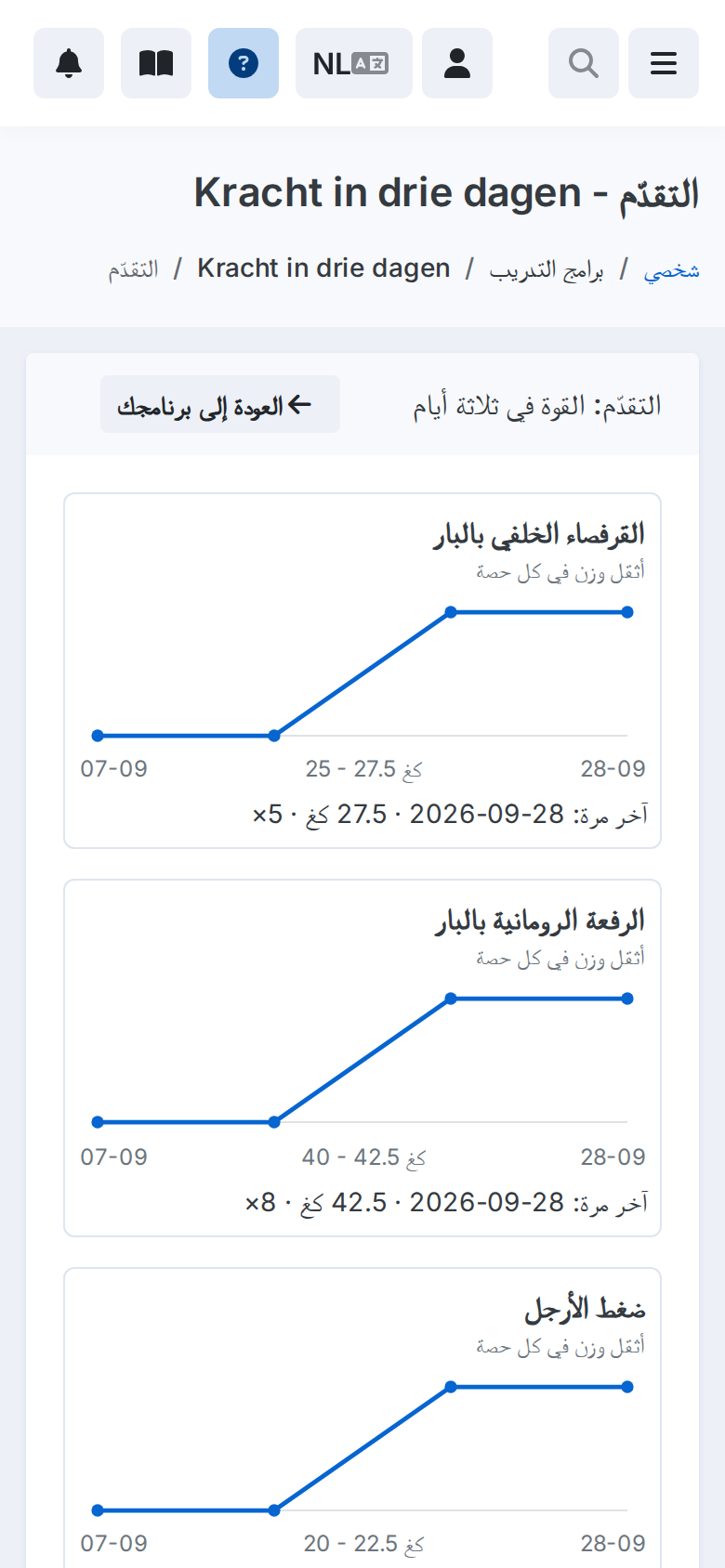Go to the شخصي breadcrumb link
725x1568 pixels.
tap(672, 270)
